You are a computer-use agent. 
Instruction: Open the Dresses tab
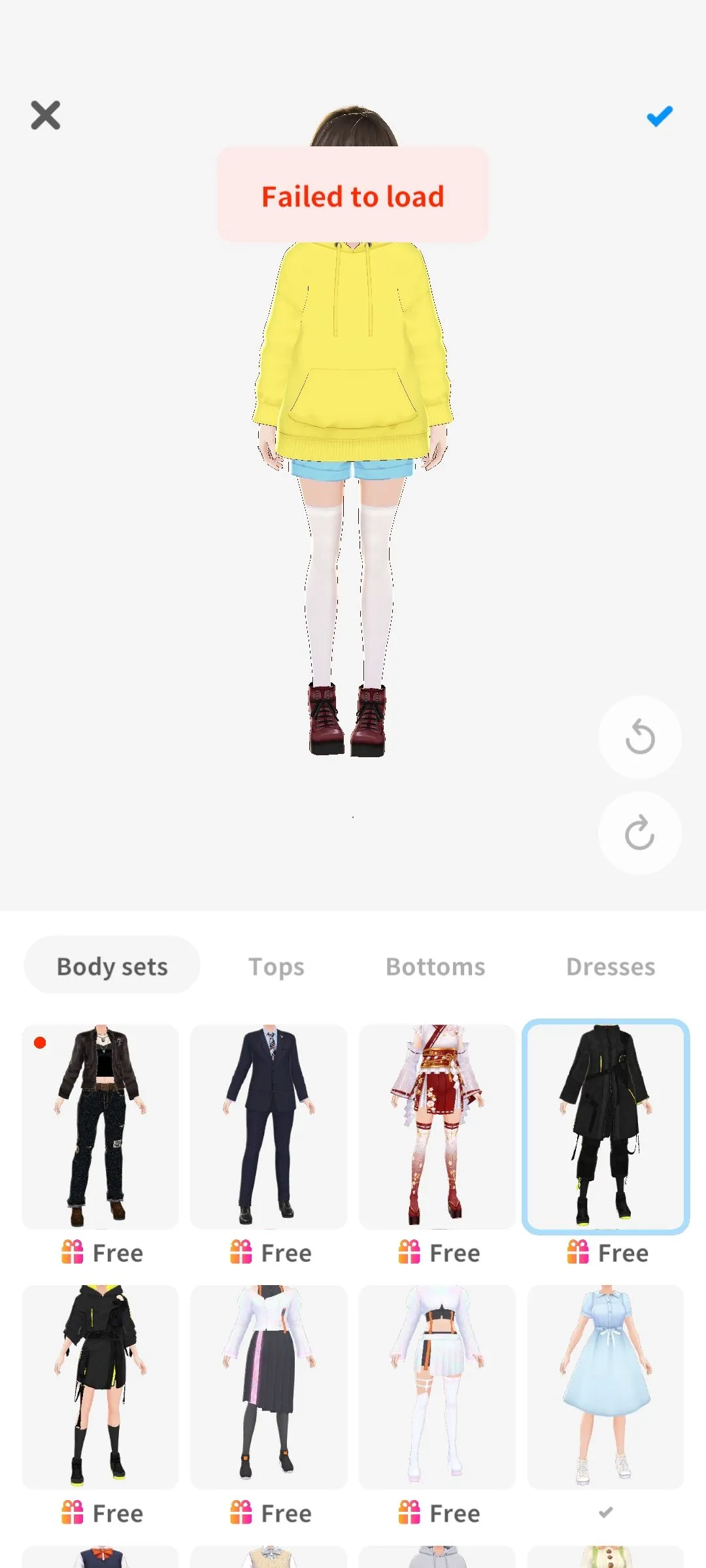[x=611, y=966]
